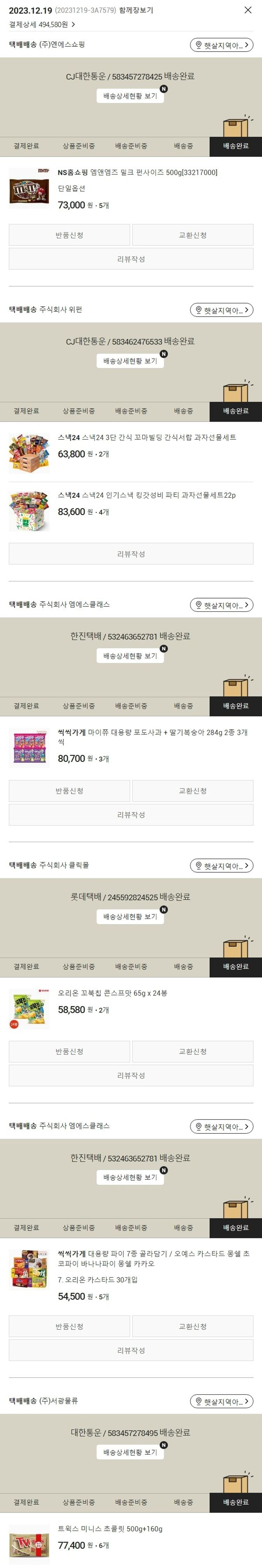Open address chip next to 서광물류 seller

[221, 1402]
